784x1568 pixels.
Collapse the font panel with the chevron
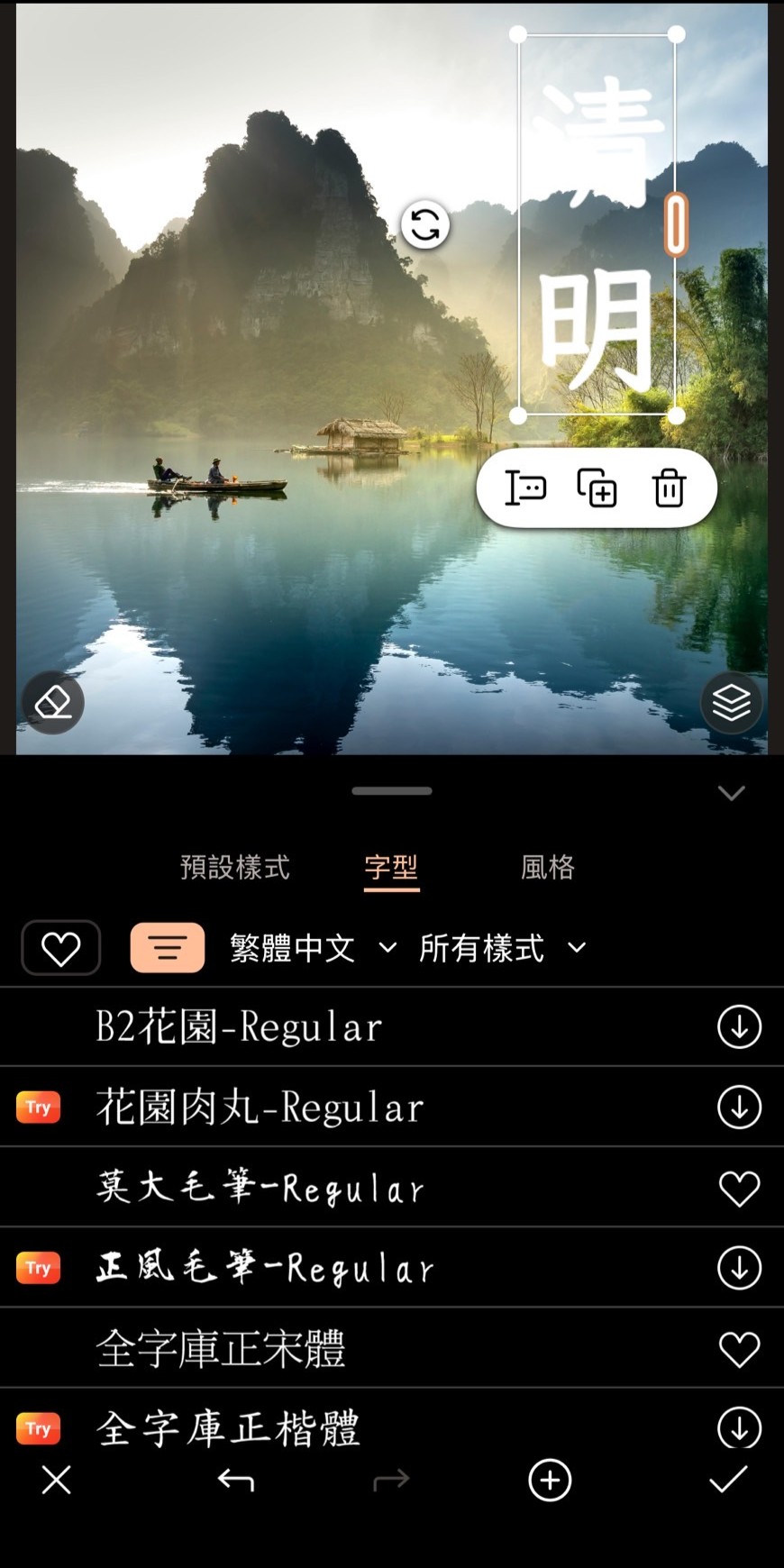(731, 793)
